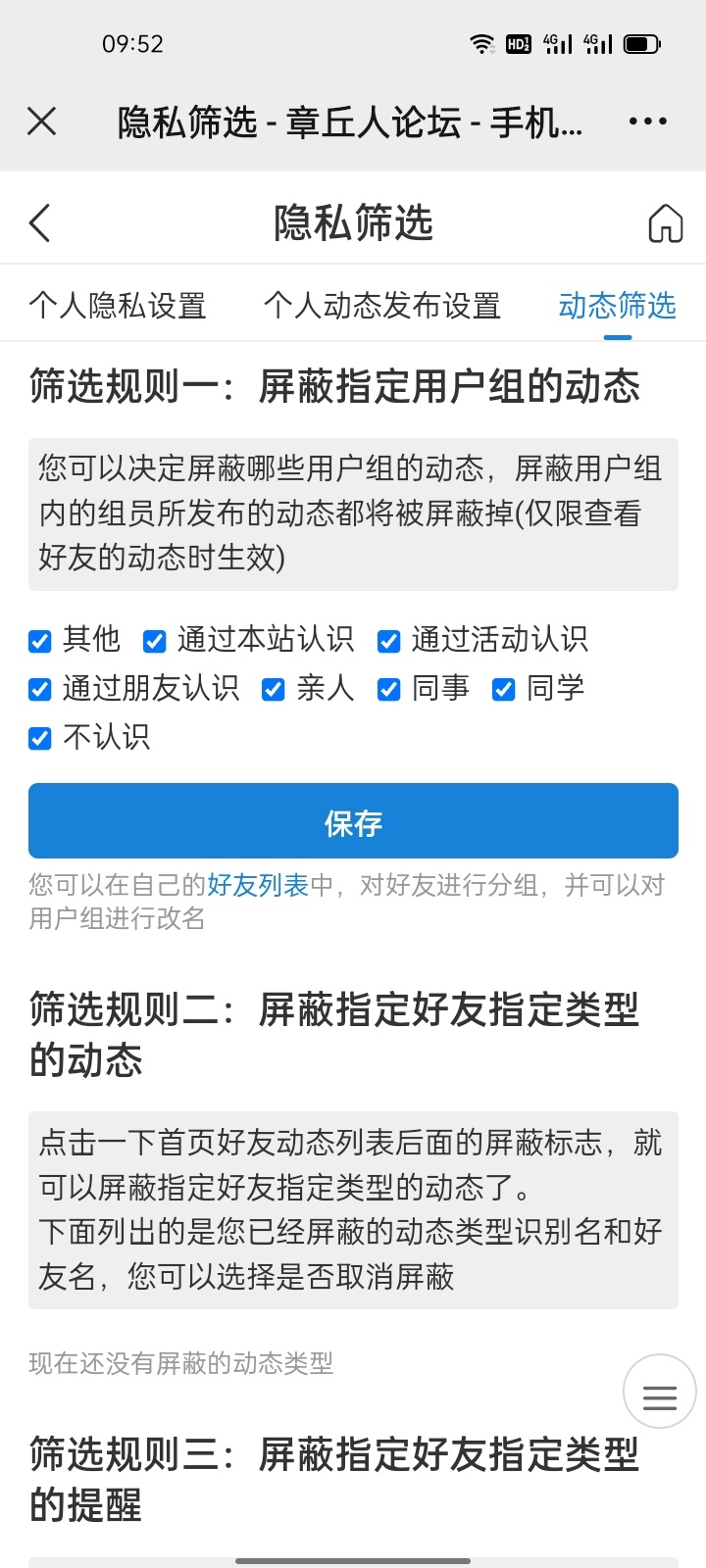Uncheck the 其他 checkbox
The image size is (706, 1568).
click(x=40, y=641)
